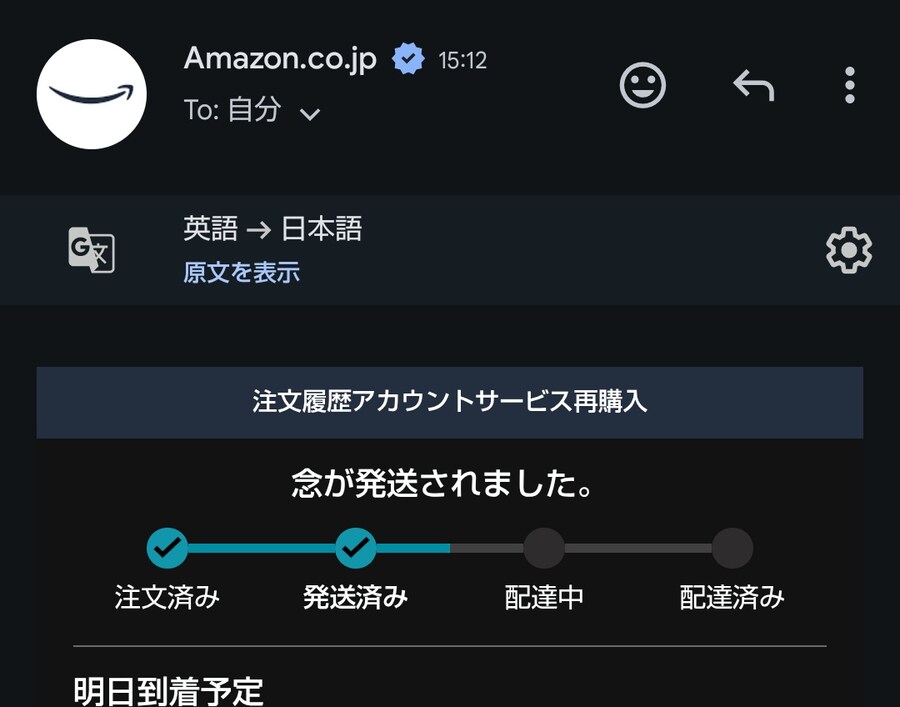Reply to the Amazon.co.jp email
This screenshot has width=900, height=707.
(754, 87)
